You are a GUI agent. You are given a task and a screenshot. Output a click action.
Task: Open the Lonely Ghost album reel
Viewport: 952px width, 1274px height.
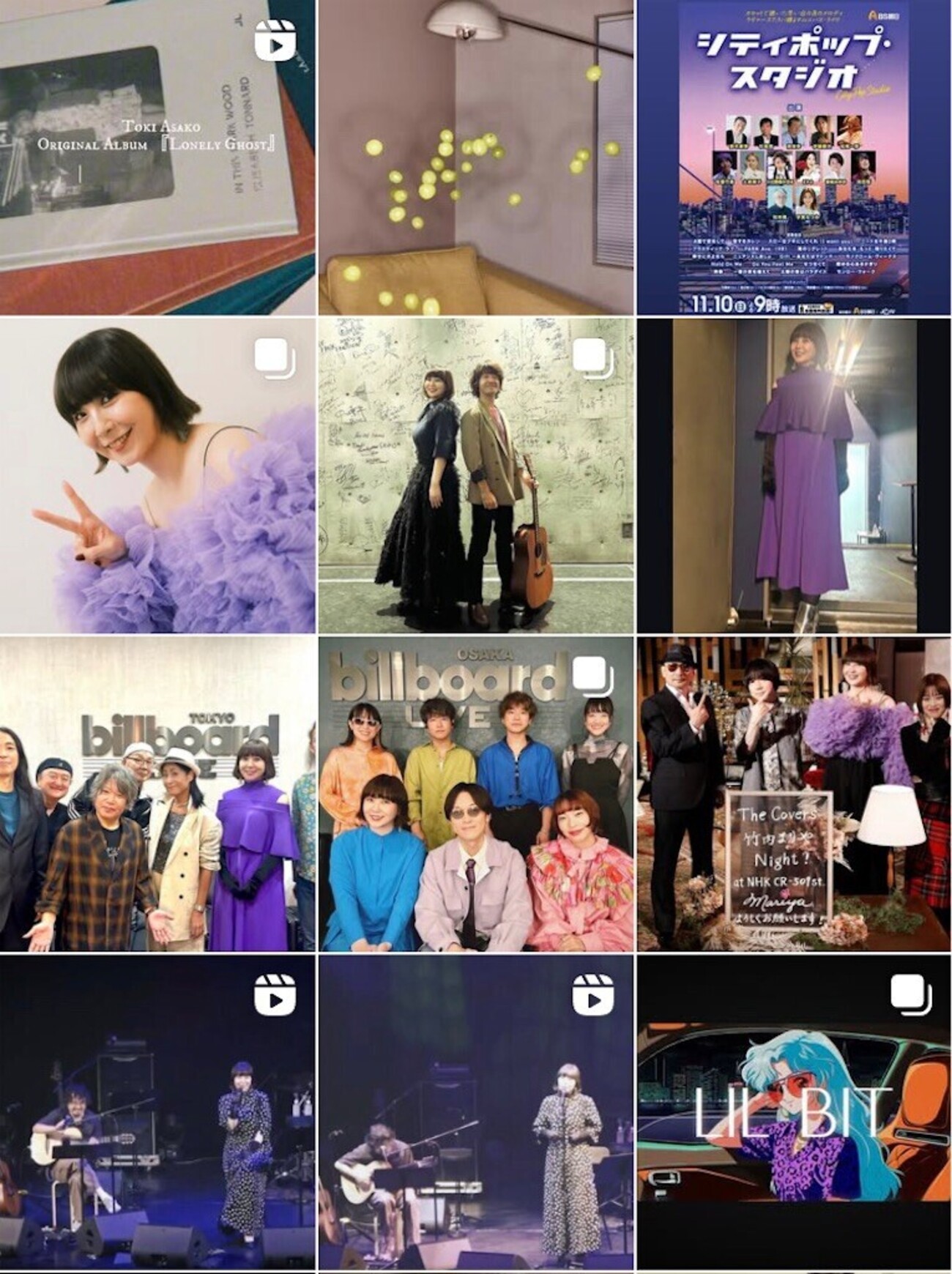tap(157, 157)
